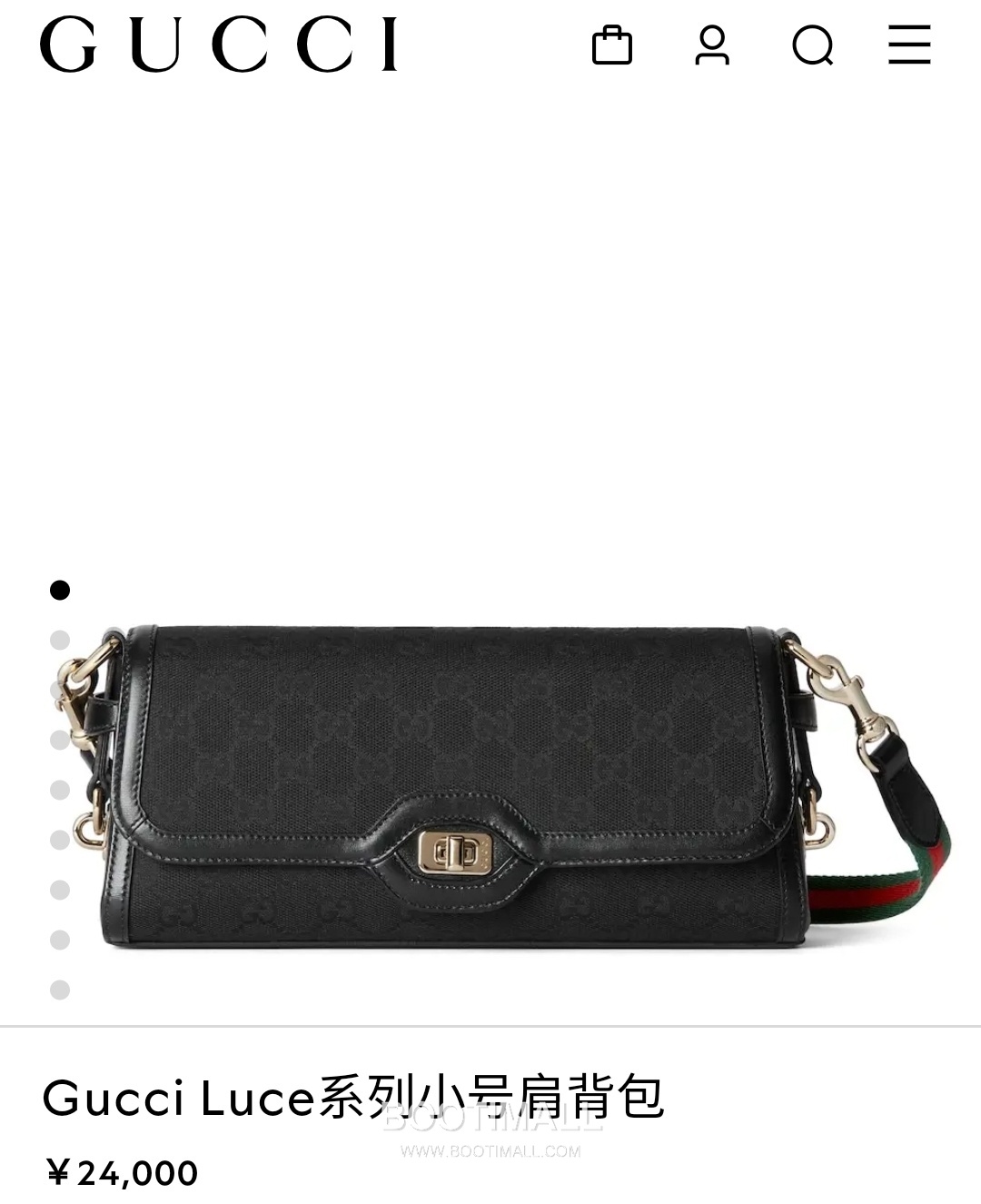This screenshot has height=1204, width=981.
Task: Tap the turn-lock closure in the photo
Action: coord(455,852)
